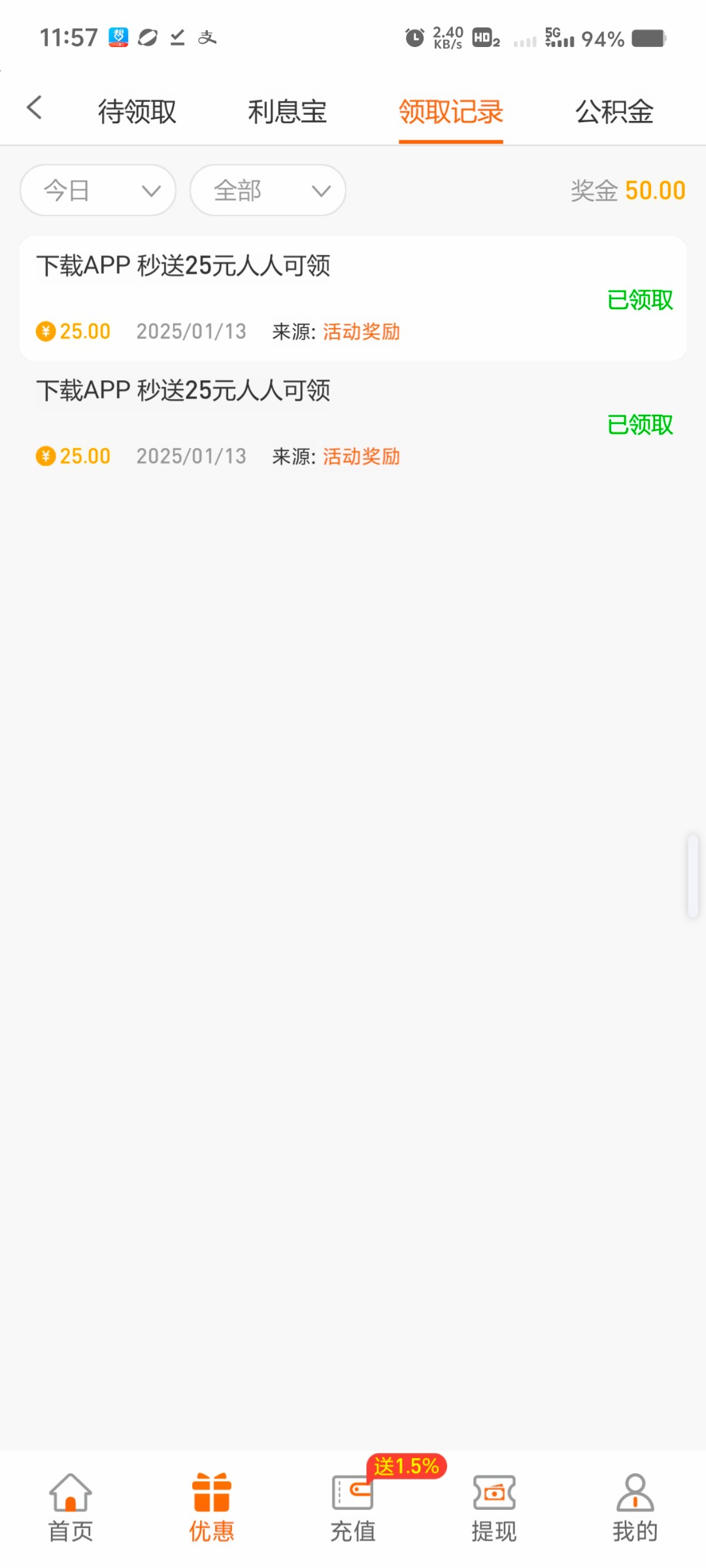This screenshot has width=706, height=1568.
Task: Select the 领取记录 tab
Action: (451, 112)
